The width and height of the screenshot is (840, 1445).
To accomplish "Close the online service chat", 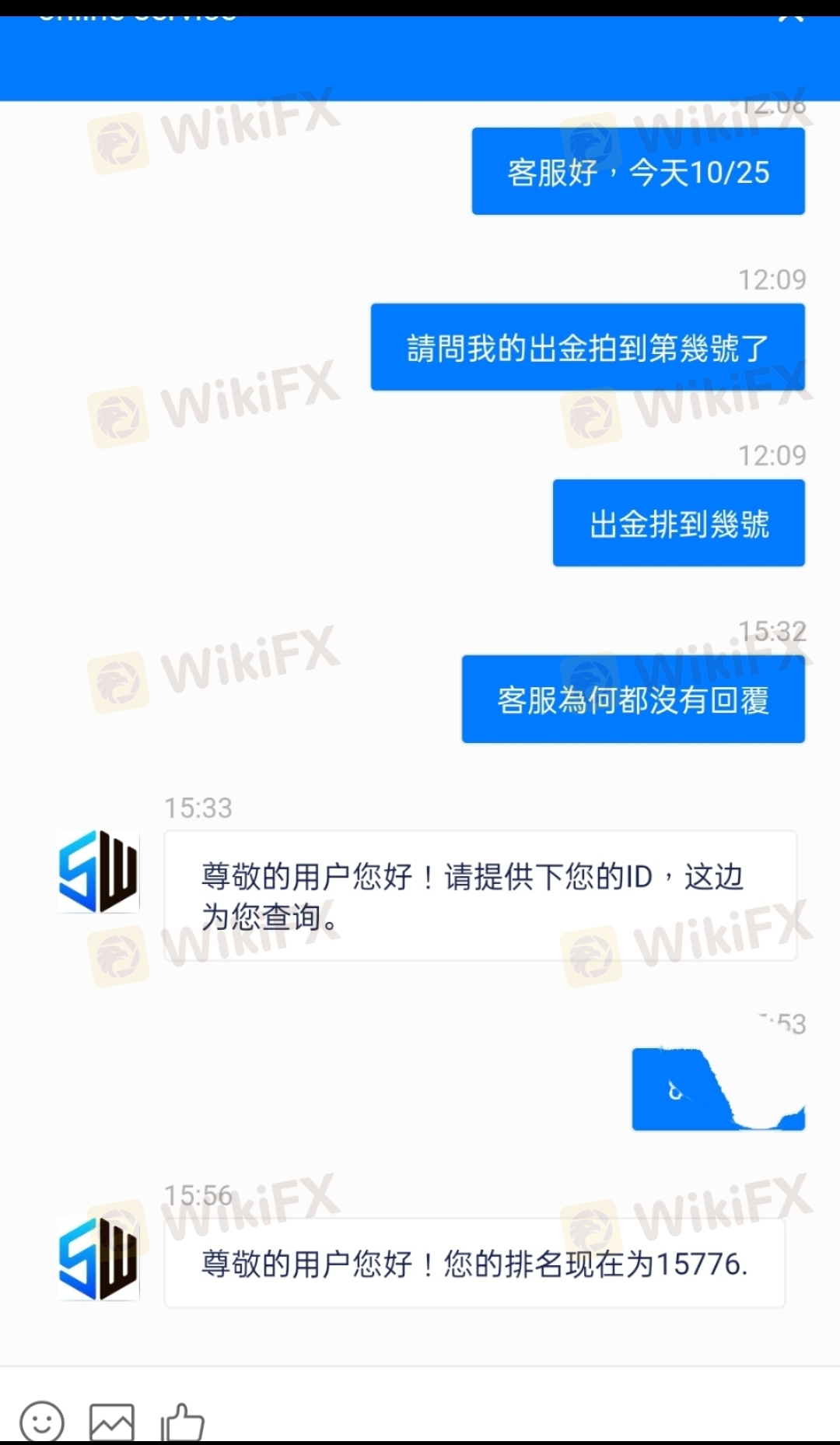I will (x=790, y=14).
